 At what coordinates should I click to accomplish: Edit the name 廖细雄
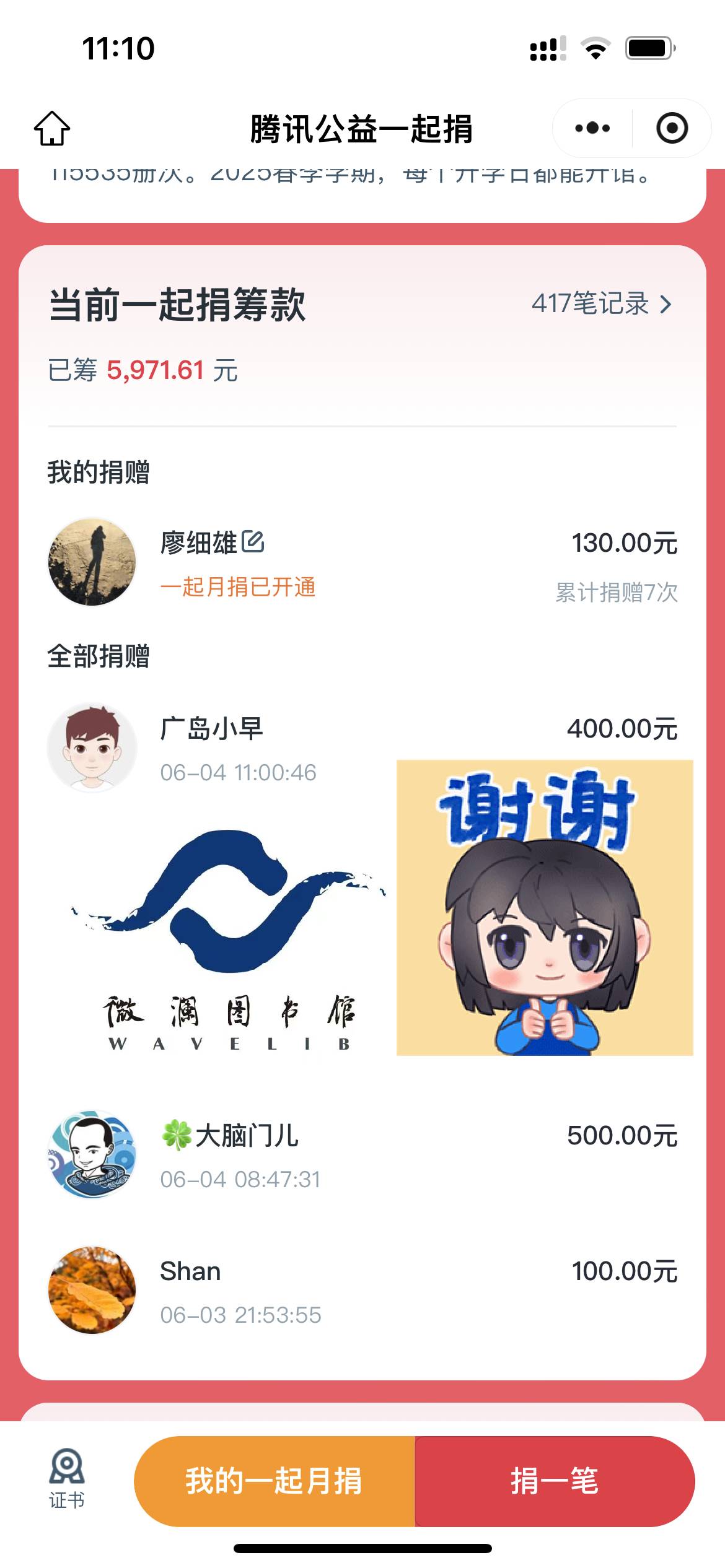point(253,542)
